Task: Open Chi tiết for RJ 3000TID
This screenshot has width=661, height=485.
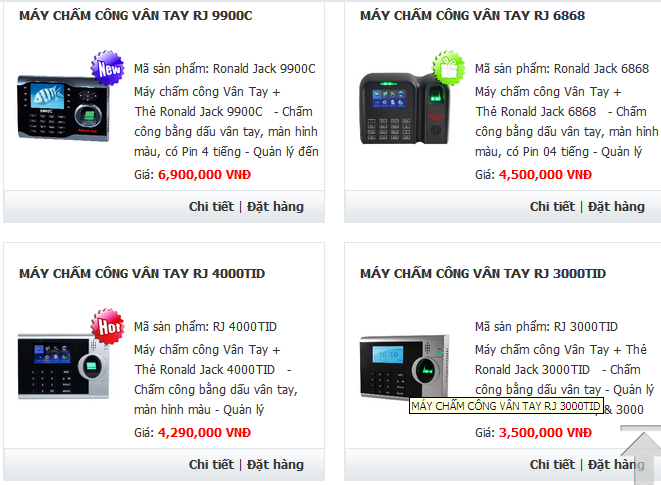Action: click(552, 465)
